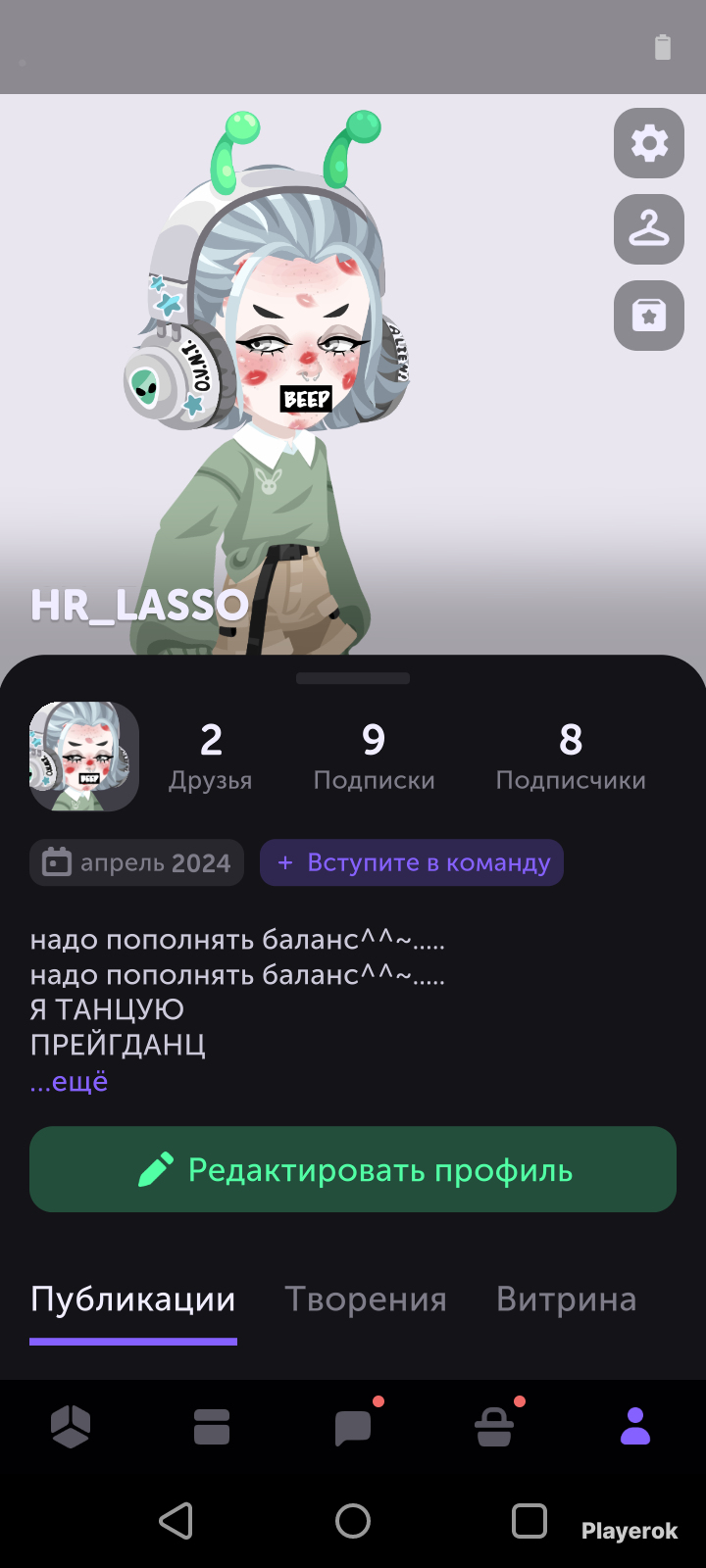Tap the system home button

pos(353,1521)
